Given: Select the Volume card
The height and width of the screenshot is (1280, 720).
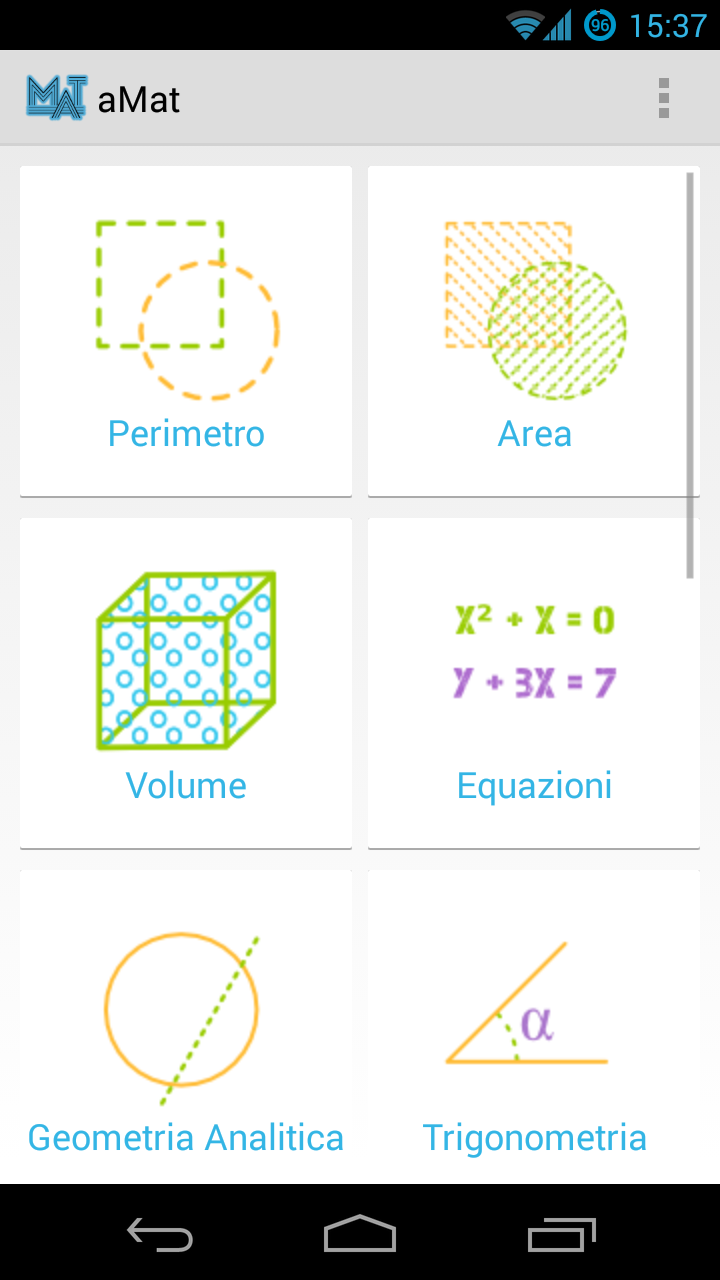Looking at the screenshot, I should 186,682.
